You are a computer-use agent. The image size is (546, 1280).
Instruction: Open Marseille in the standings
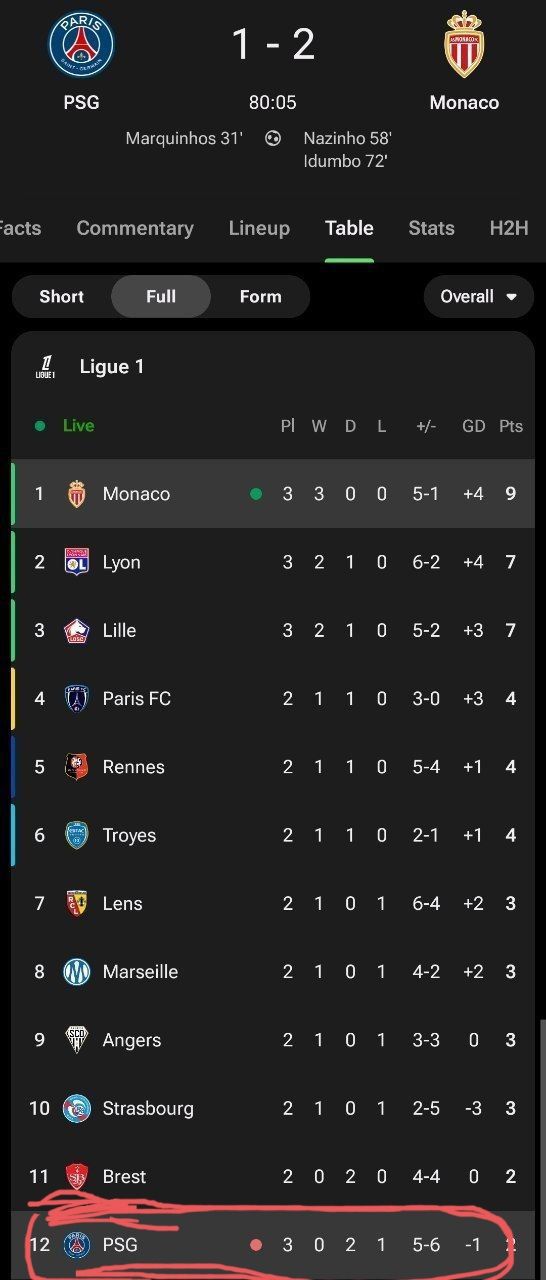click(x=273, y=971)
